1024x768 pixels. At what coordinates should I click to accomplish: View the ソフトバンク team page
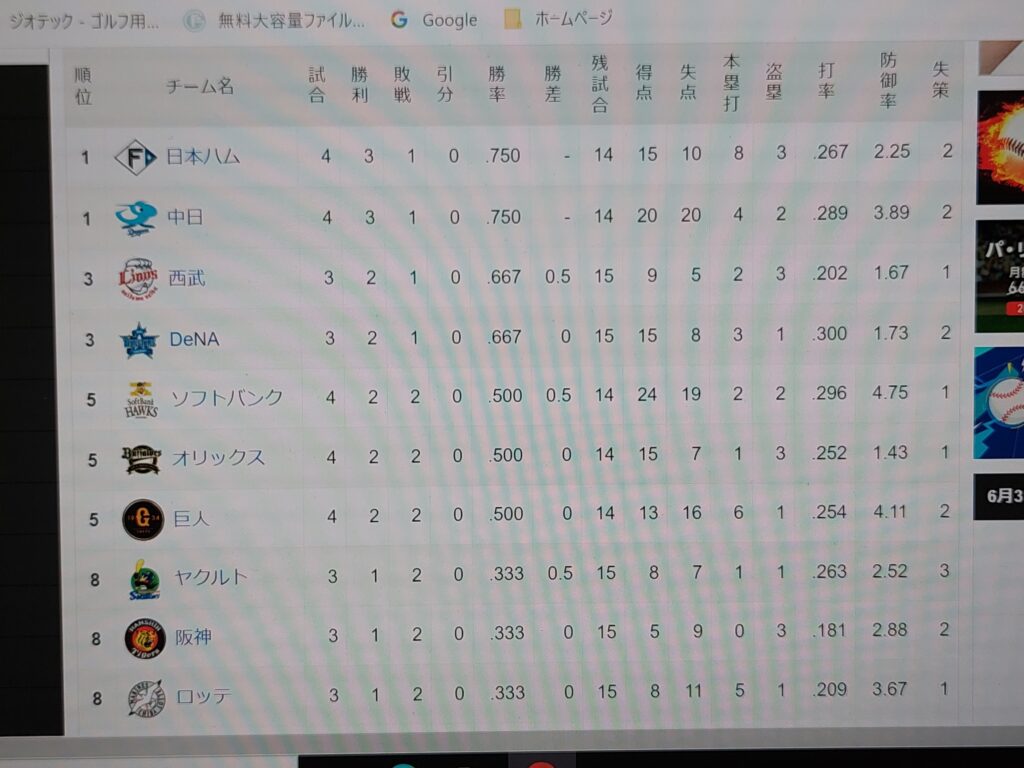tap(226, 398)
